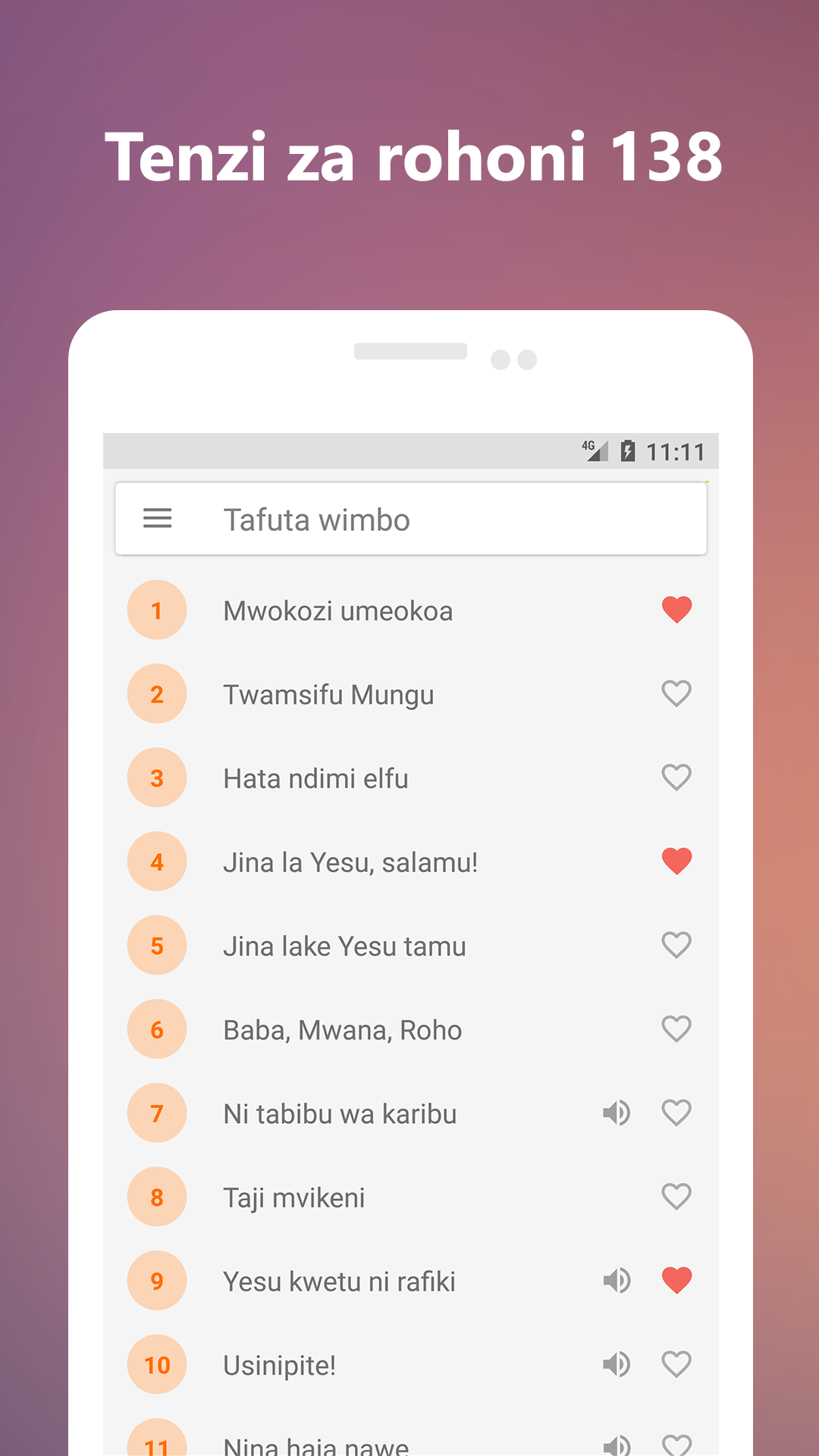Unfavorite Yesu kwetu ni rafiki
The height and width of the screenshot is (1456, 819).
(676, 1280)
